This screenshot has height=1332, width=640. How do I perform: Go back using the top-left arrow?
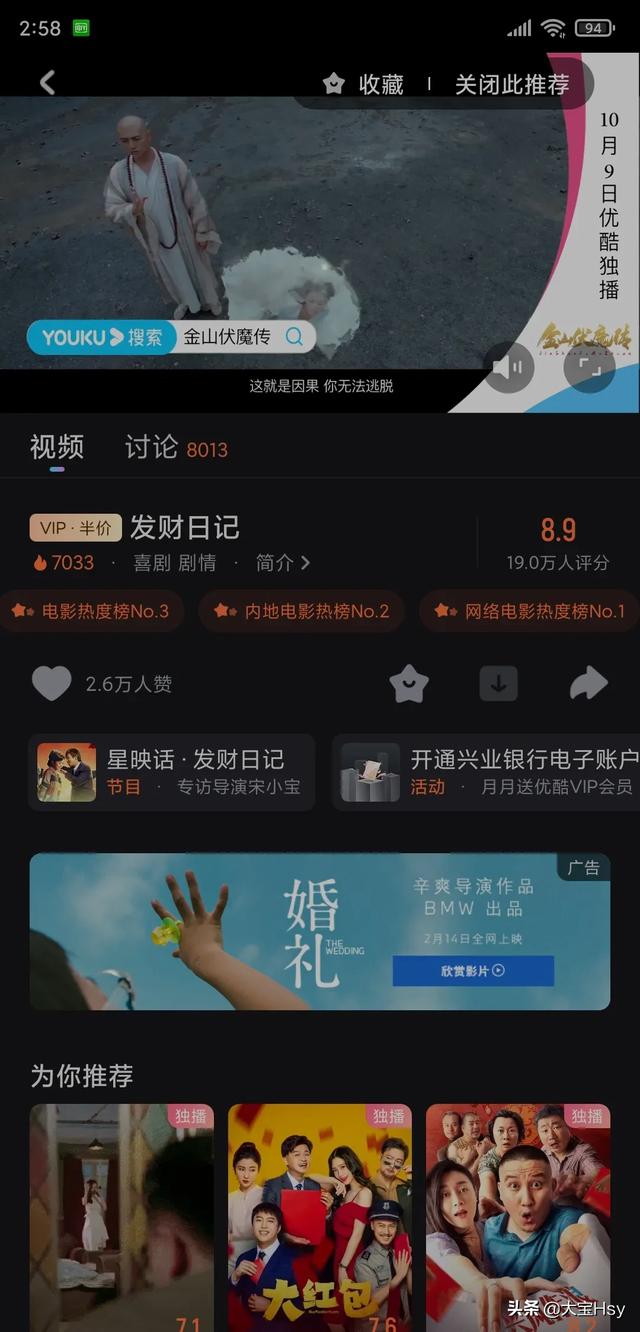point(47,83)
